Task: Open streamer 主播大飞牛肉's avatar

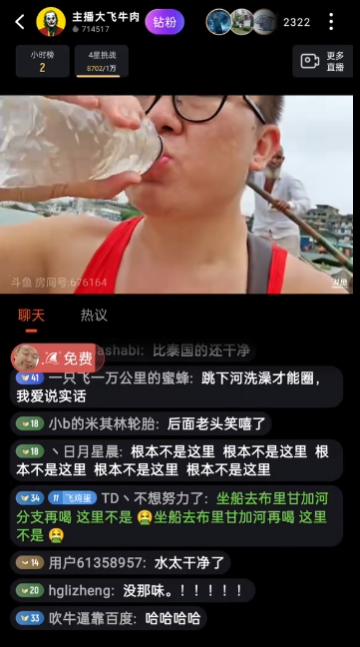Action: [x=51, y=22]
